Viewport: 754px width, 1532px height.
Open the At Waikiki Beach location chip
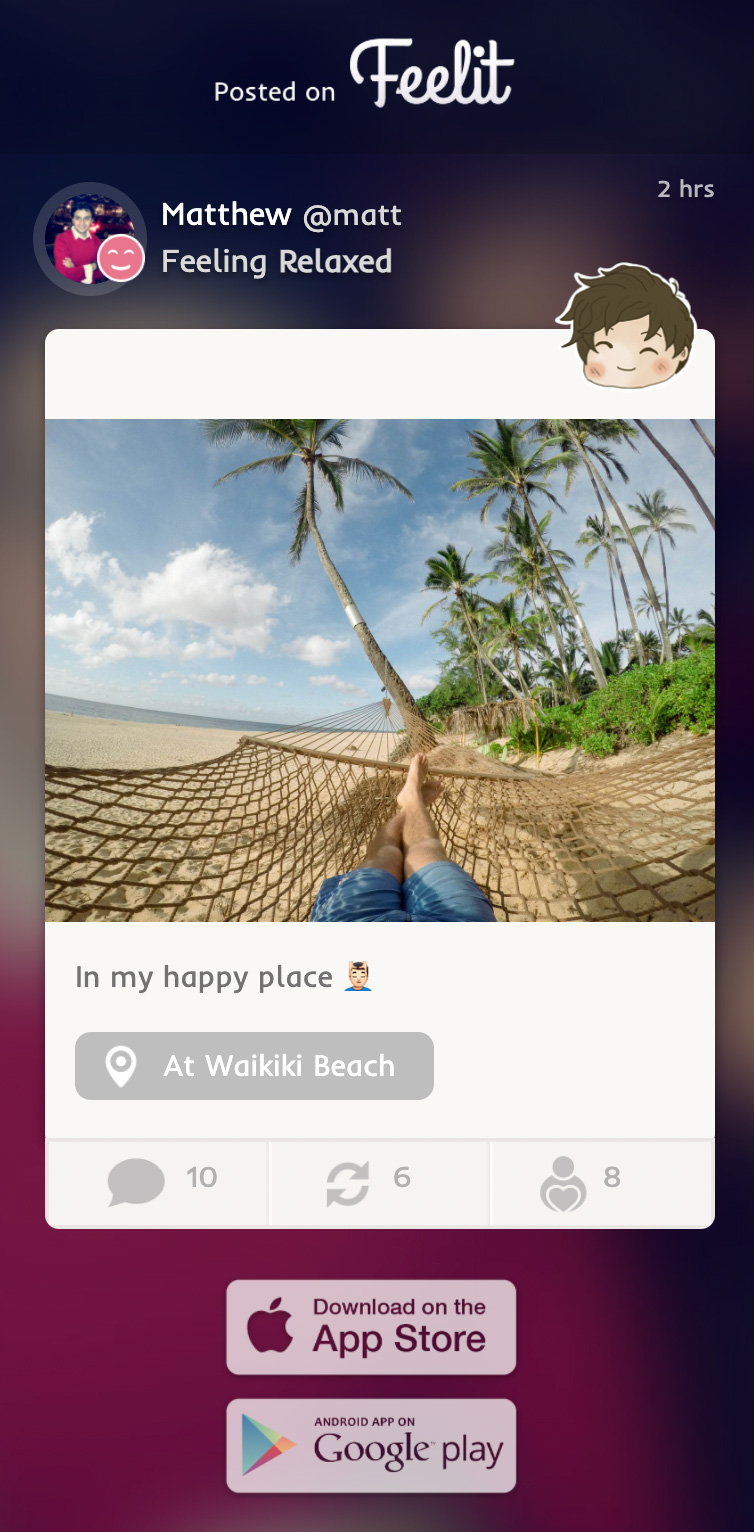point(254,1066)
